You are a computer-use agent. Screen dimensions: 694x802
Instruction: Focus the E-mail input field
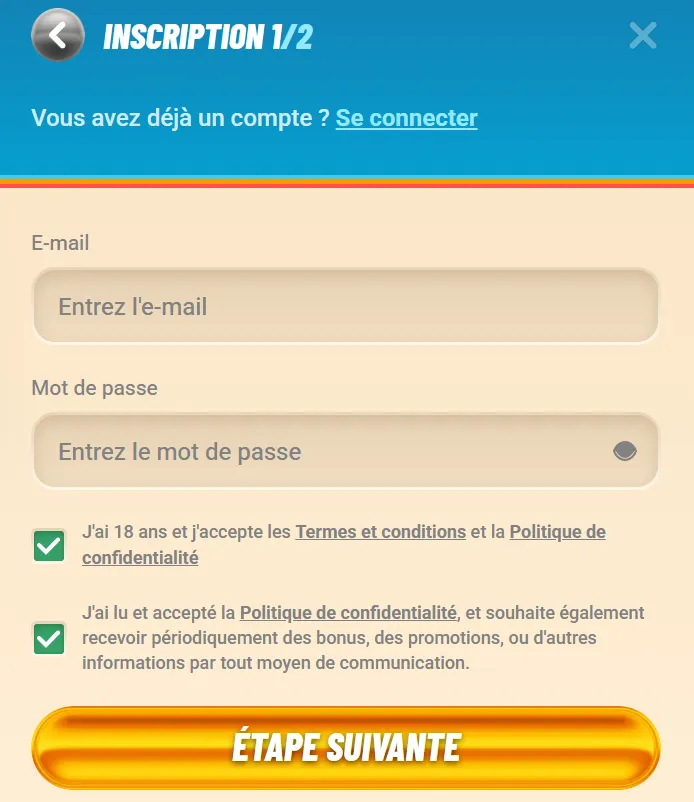tap(345, 306)
